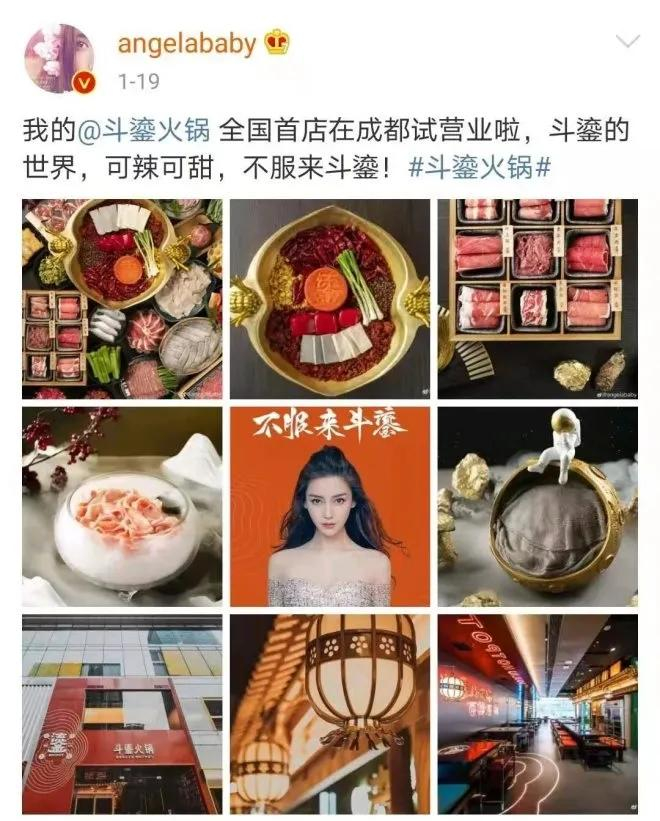View the golden spicy hotpot close-up photo
Image resolution: width=660 pixels, height=821 pixels.
click(330, 299)
